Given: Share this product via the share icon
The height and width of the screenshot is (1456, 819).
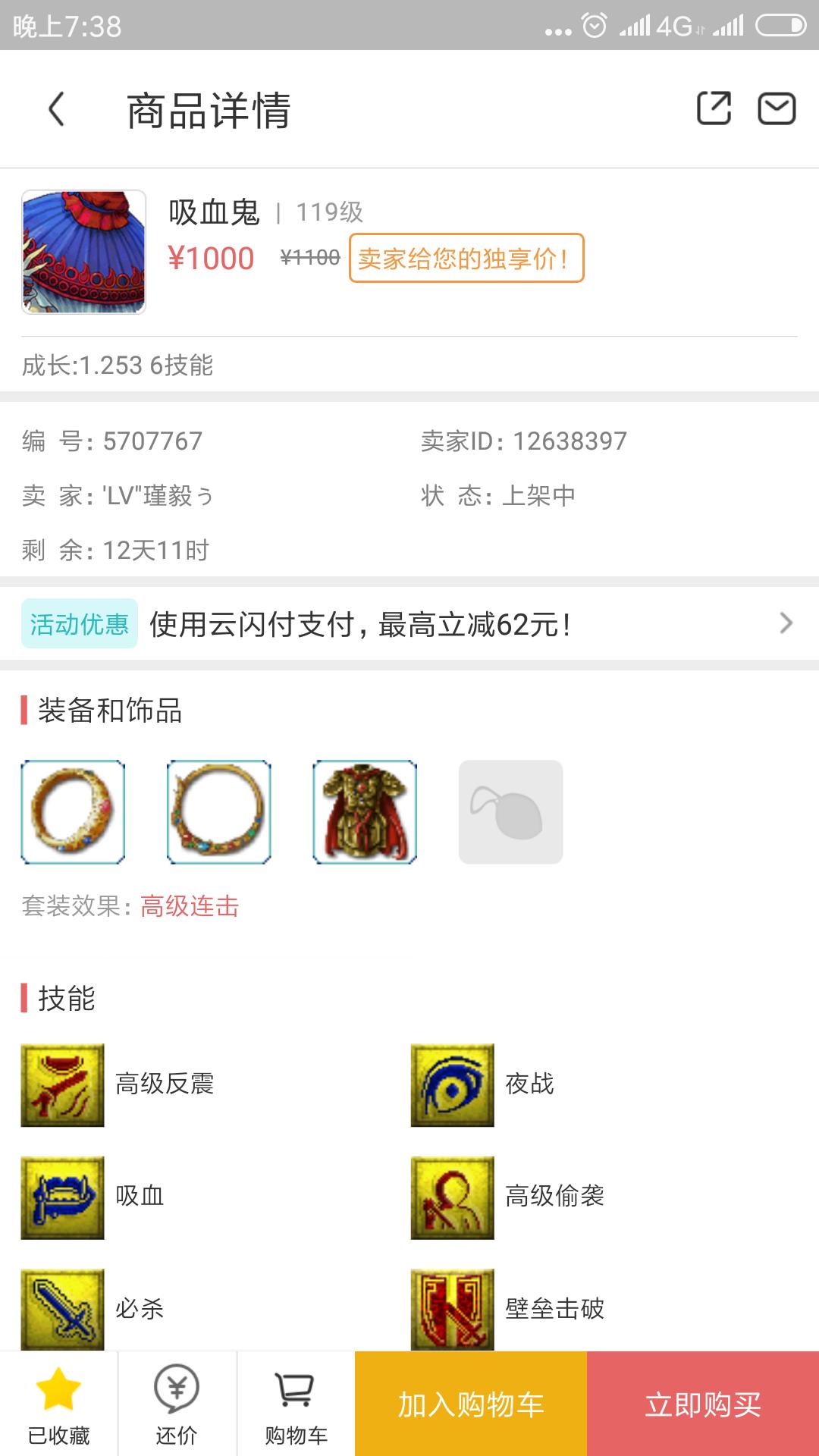Looking at the screenshot, I should (714, 108).
